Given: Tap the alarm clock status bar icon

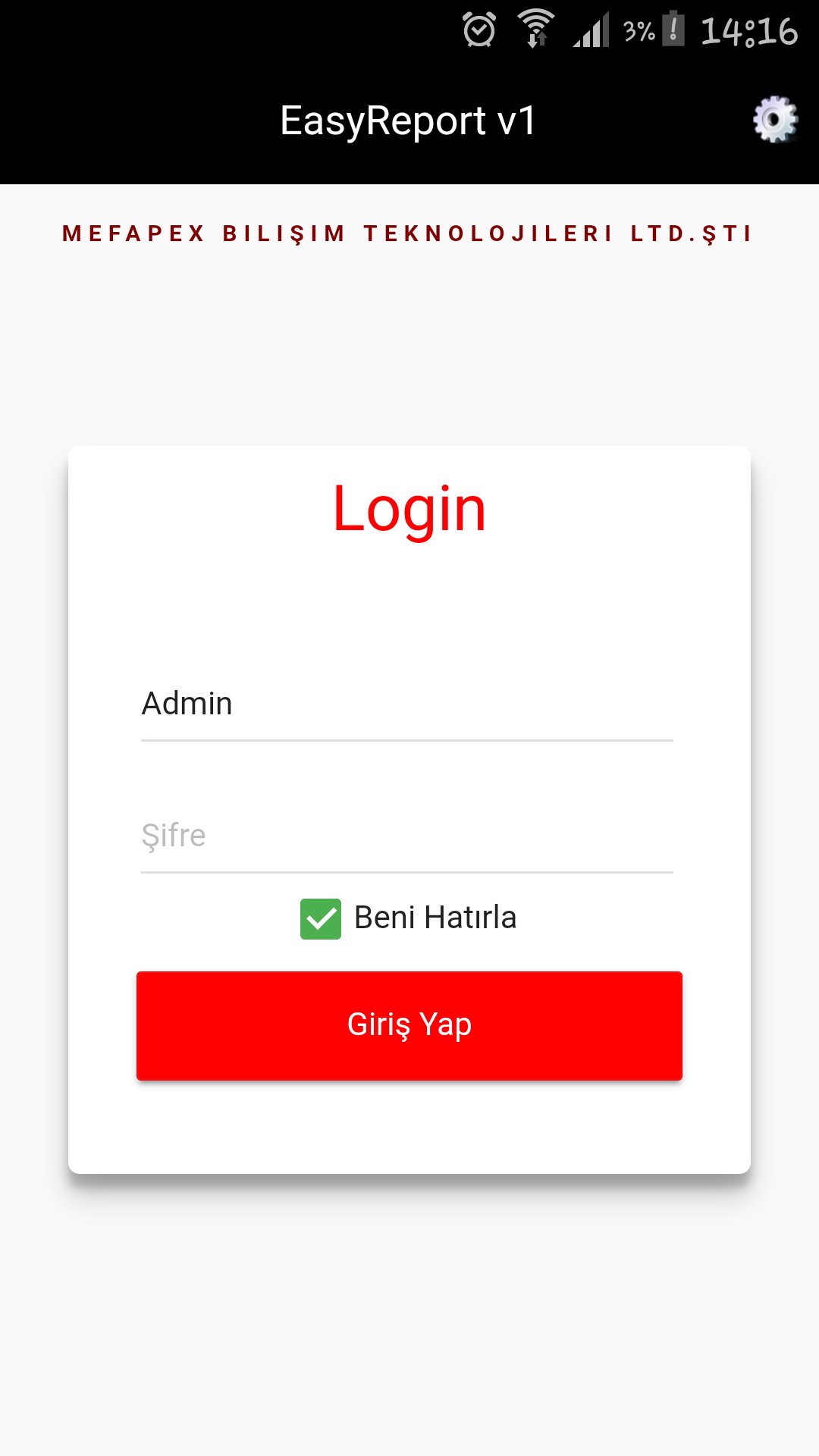Looking at the screenshot, I should (x=479, y=28).
